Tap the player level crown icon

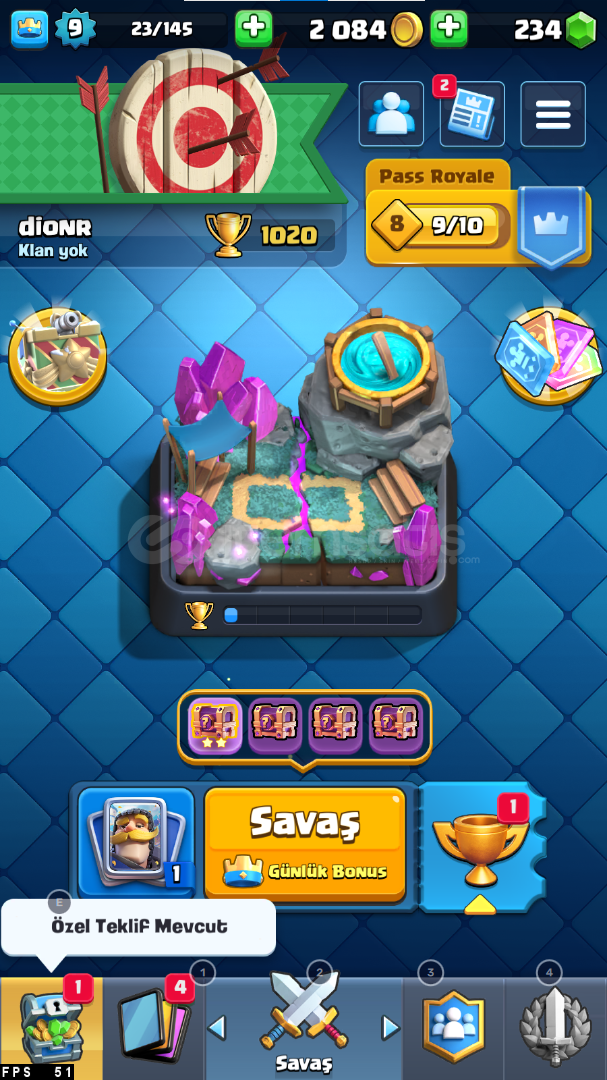28,29
